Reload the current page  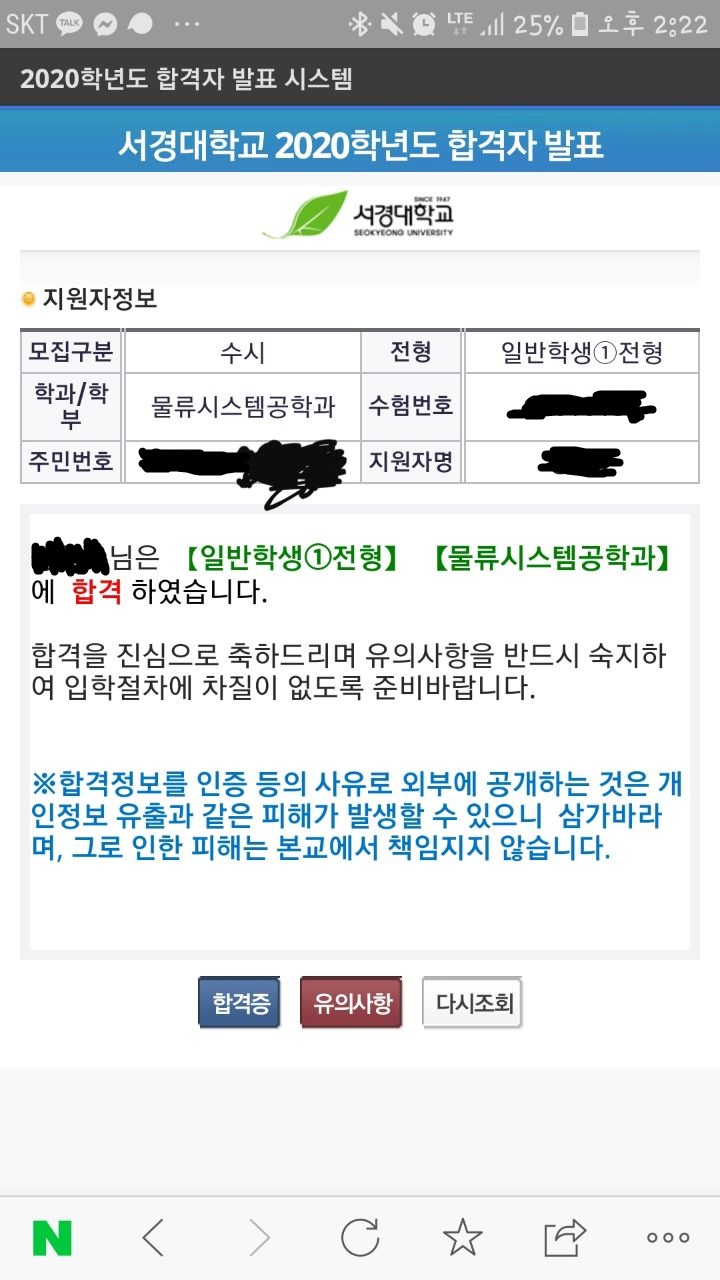point(360,1238)
